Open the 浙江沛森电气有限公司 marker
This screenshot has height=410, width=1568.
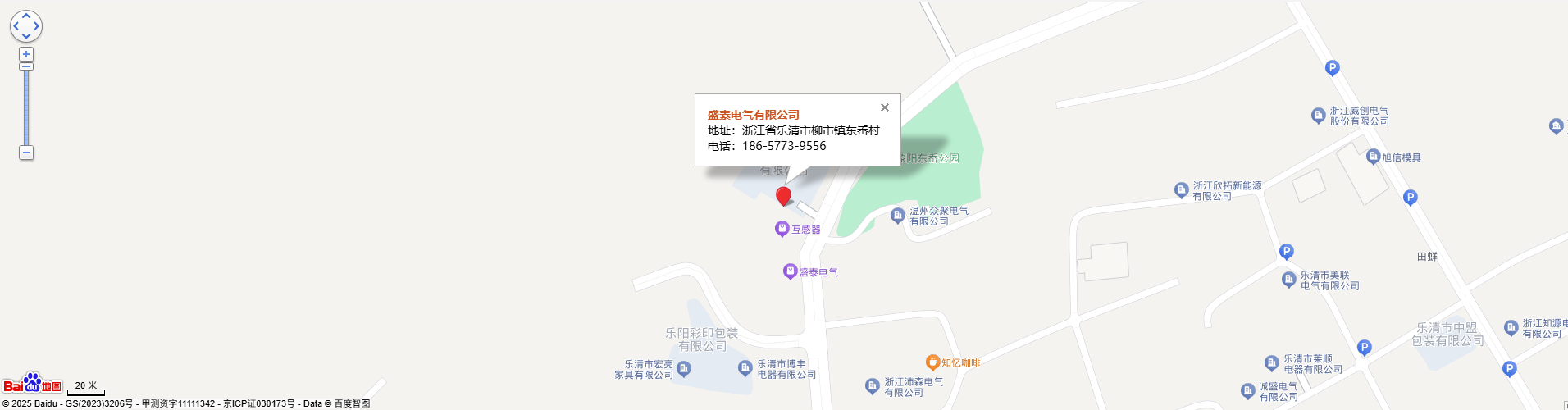tap(872, 386)
